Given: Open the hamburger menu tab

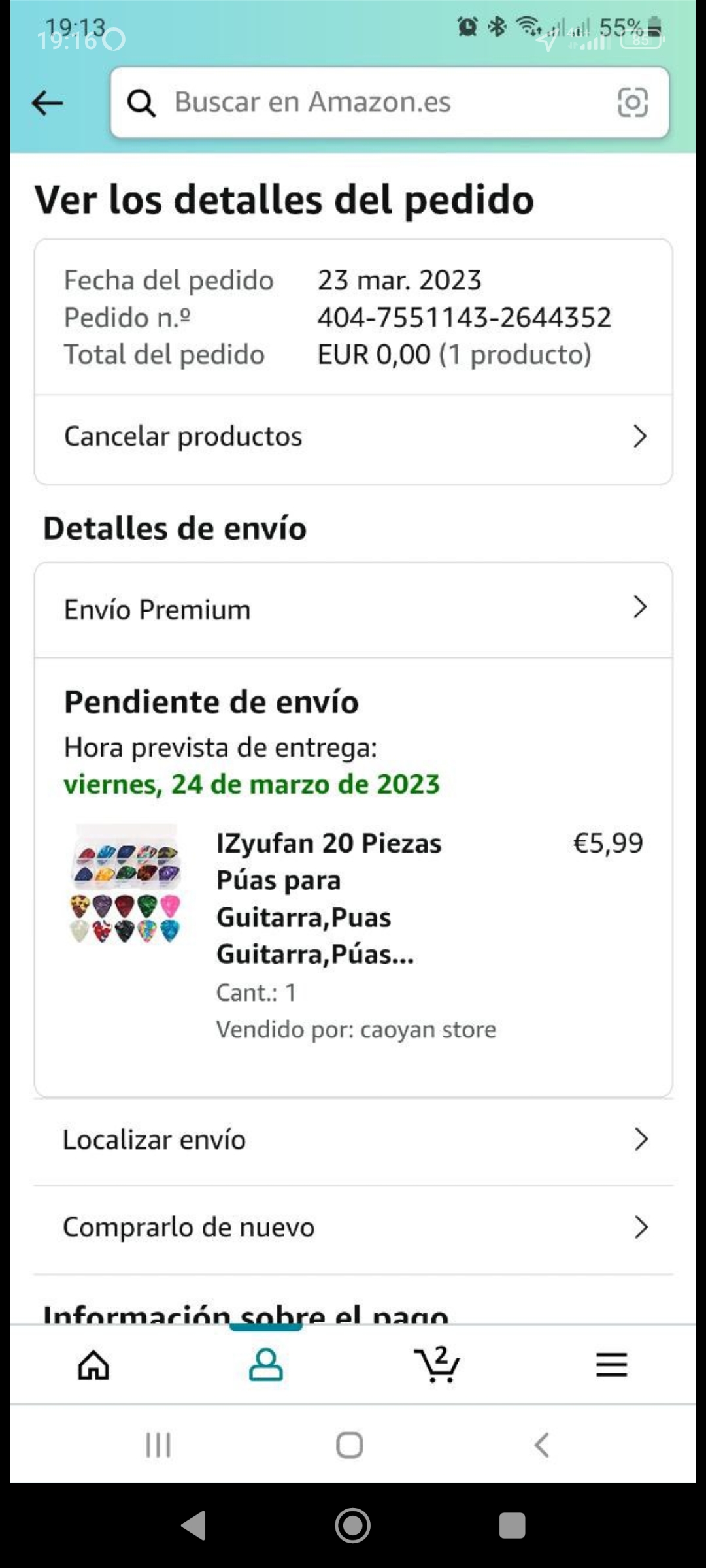Looking at the screenshot, I should point(611,1365).
